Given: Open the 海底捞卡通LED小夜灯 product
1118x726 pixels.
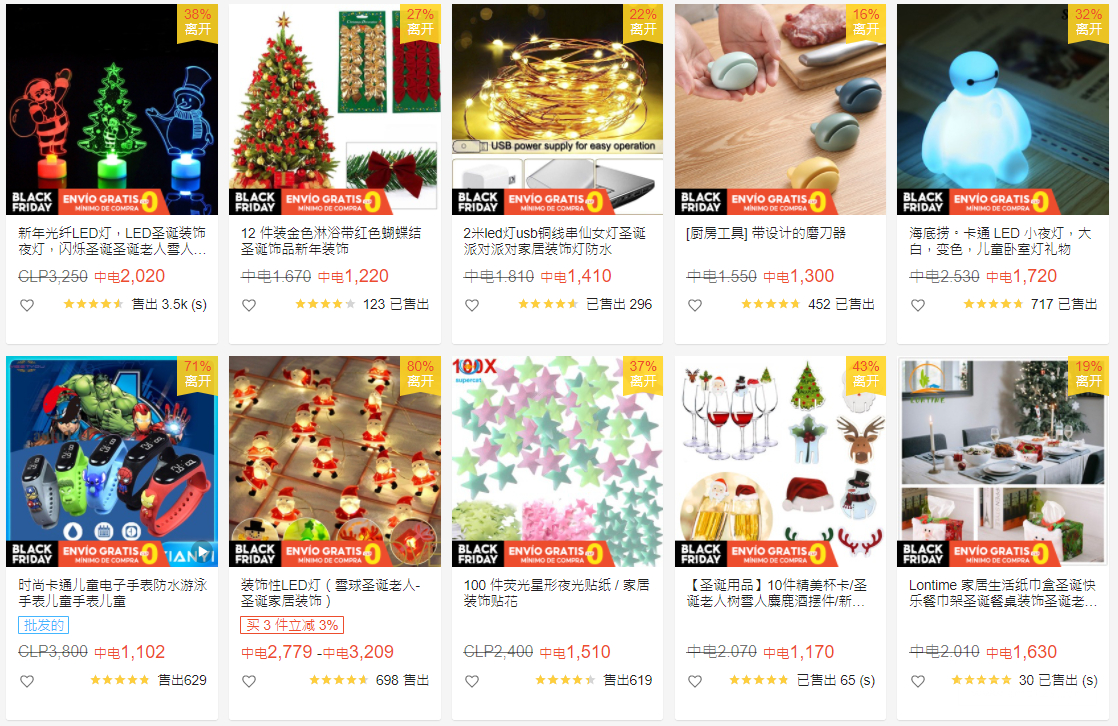Looking at the screenshot, I should point(1002,110).
